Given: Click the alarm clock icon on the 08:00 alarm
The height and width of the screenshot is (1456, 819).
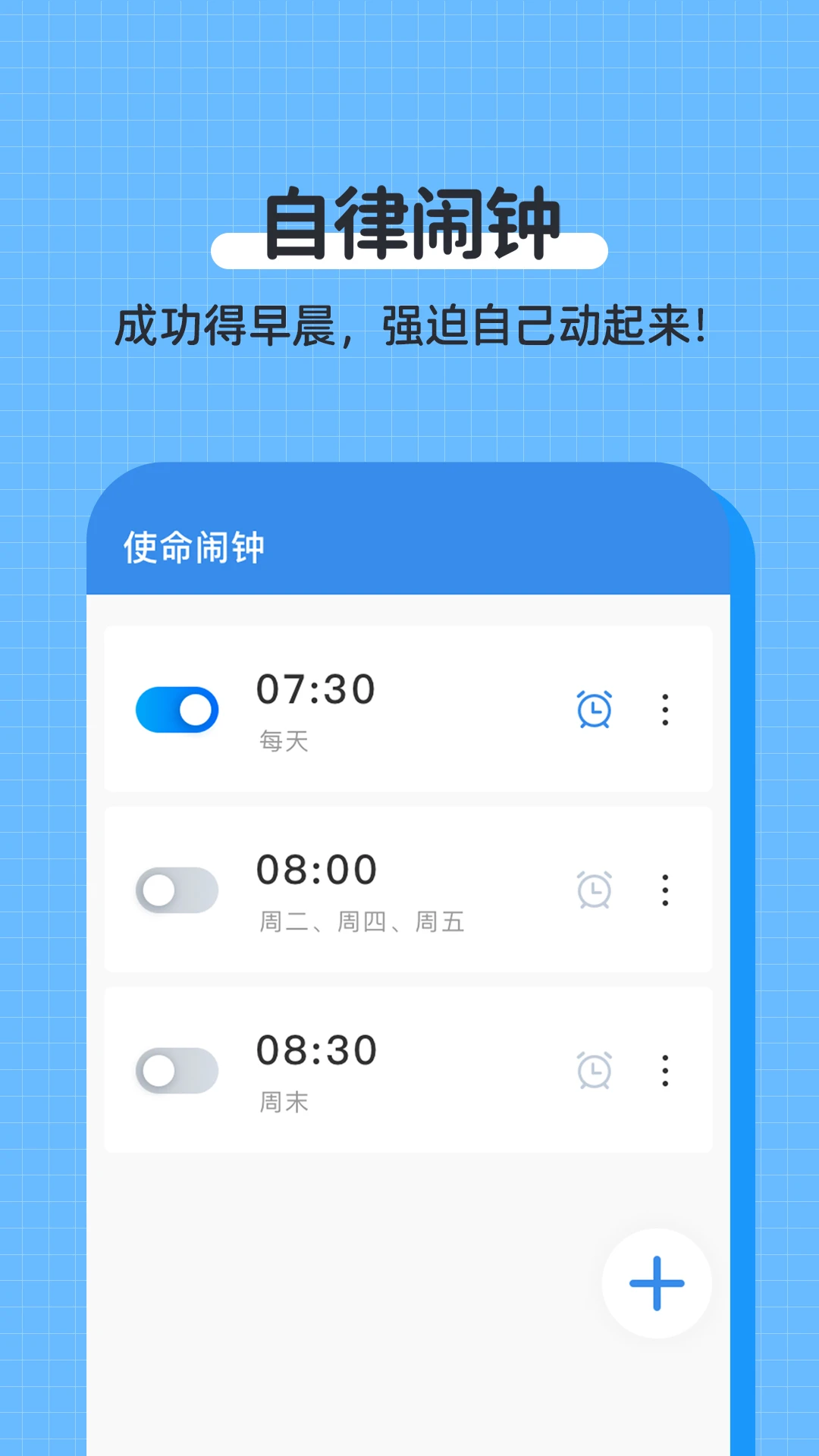Looking at the screenshot, I should point(594,890).
